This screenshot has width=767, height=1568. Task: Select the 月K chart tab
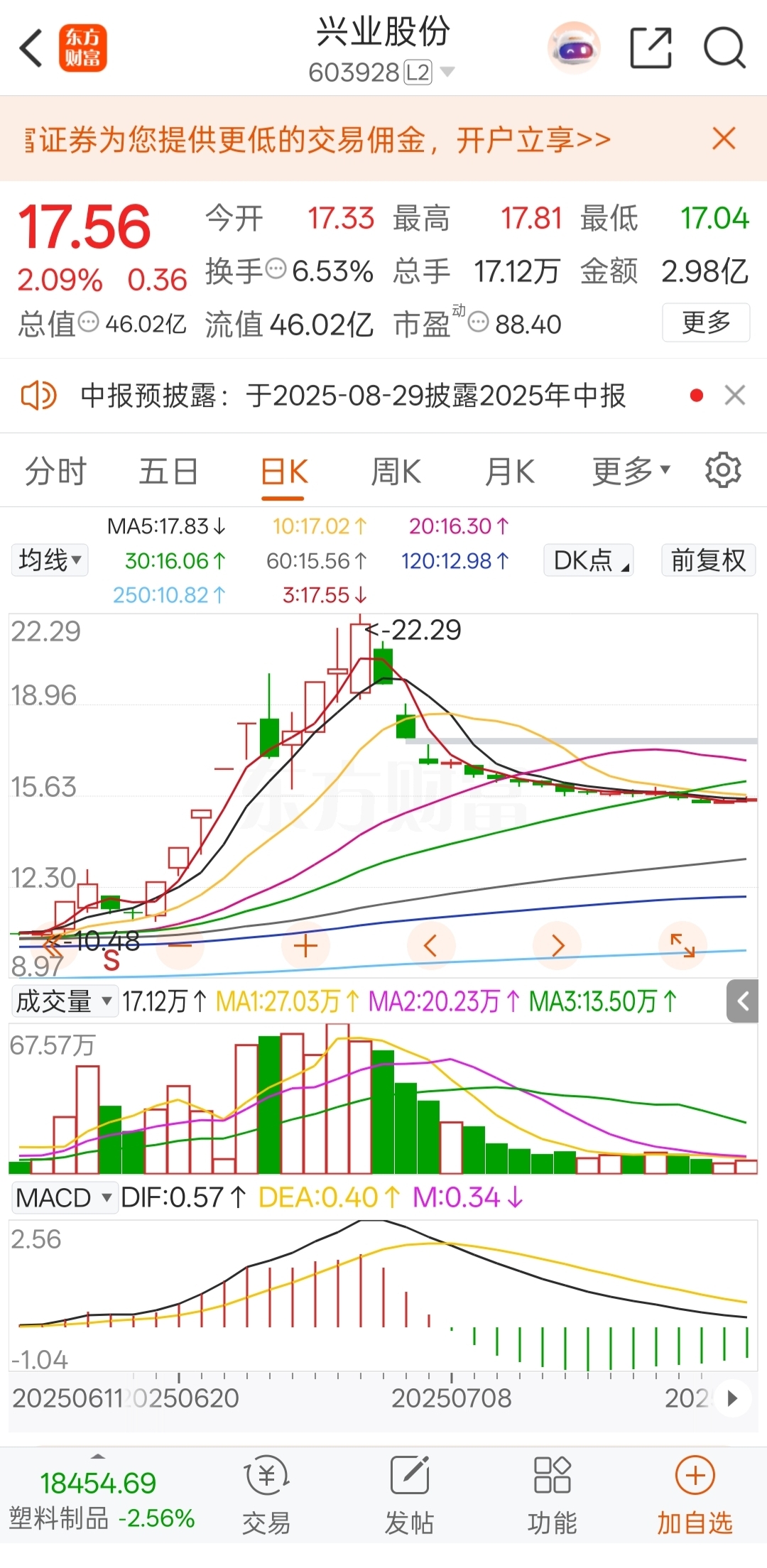(509, 472)
